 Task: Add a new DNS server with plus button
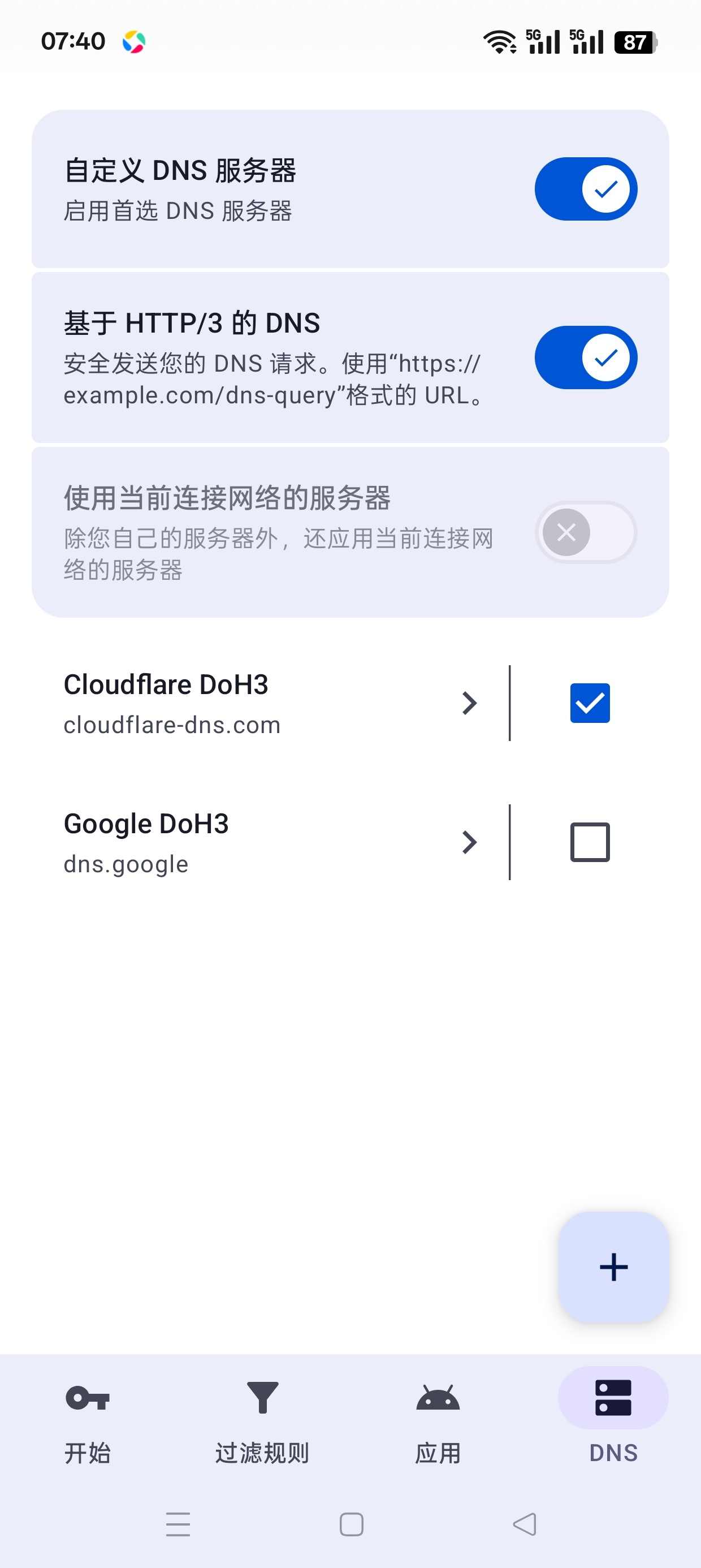(613, 1267)
